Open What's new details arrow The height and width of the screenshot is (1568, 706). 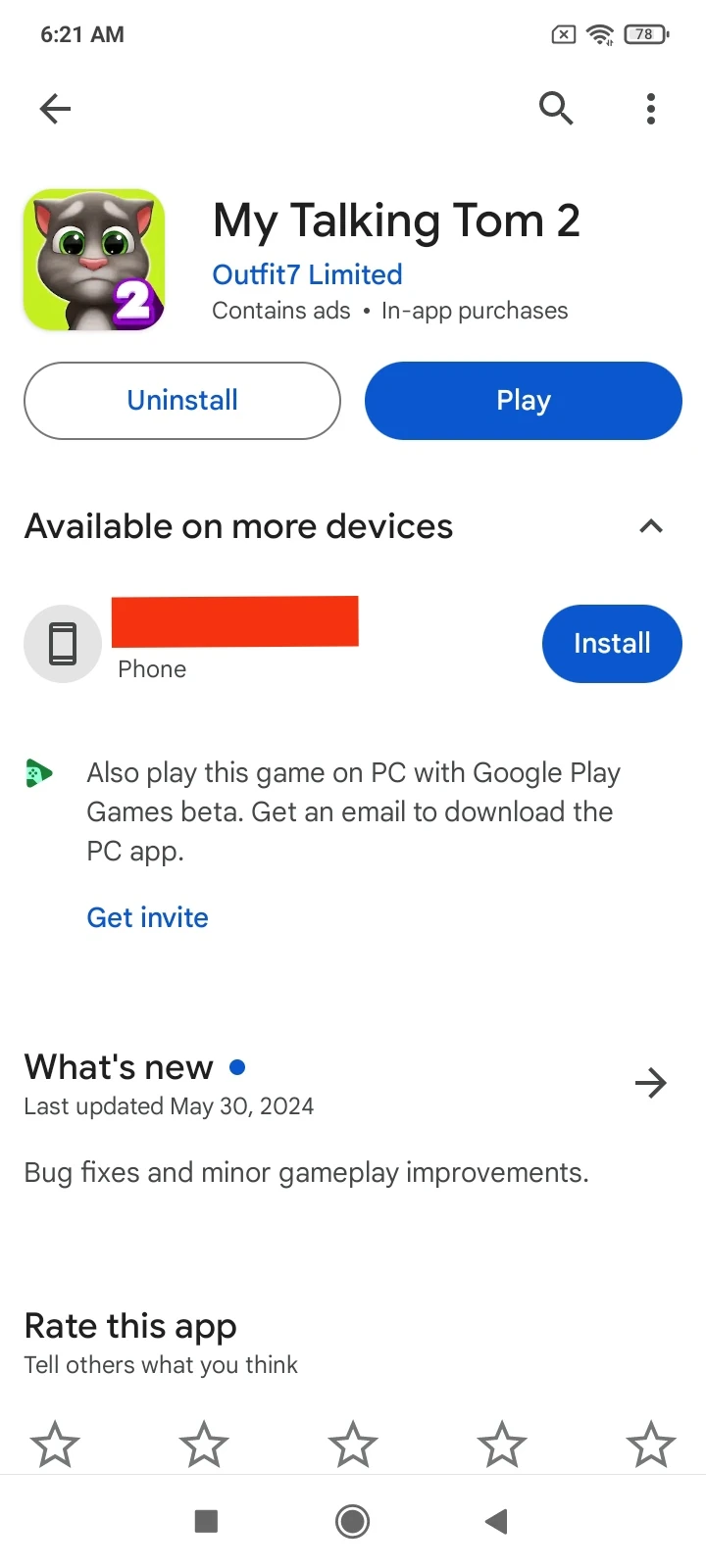tap(651, 1083)
